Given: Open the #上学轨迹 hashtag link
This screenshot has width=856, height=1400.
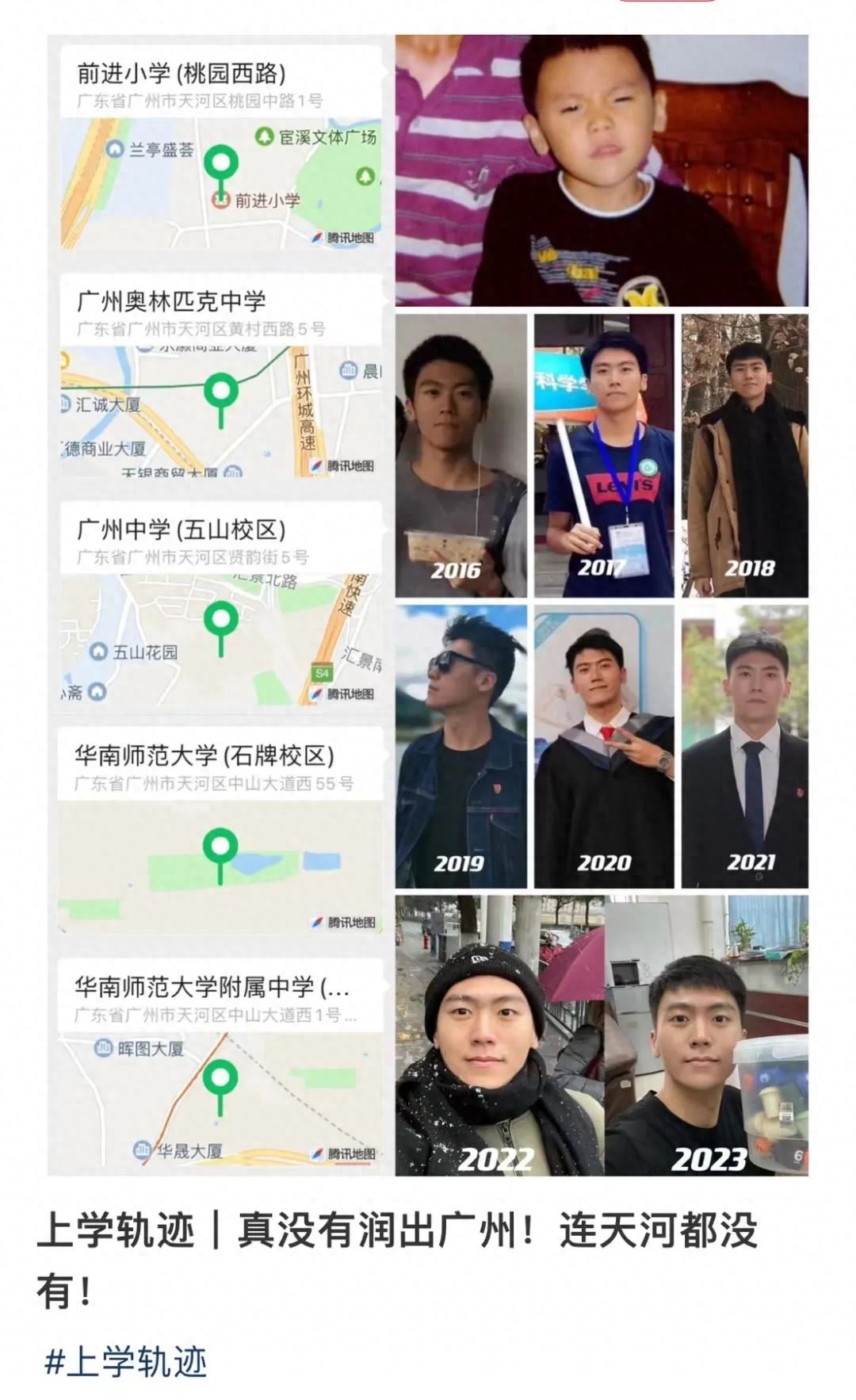Looking at the screenshot, I should point(126,1362).
